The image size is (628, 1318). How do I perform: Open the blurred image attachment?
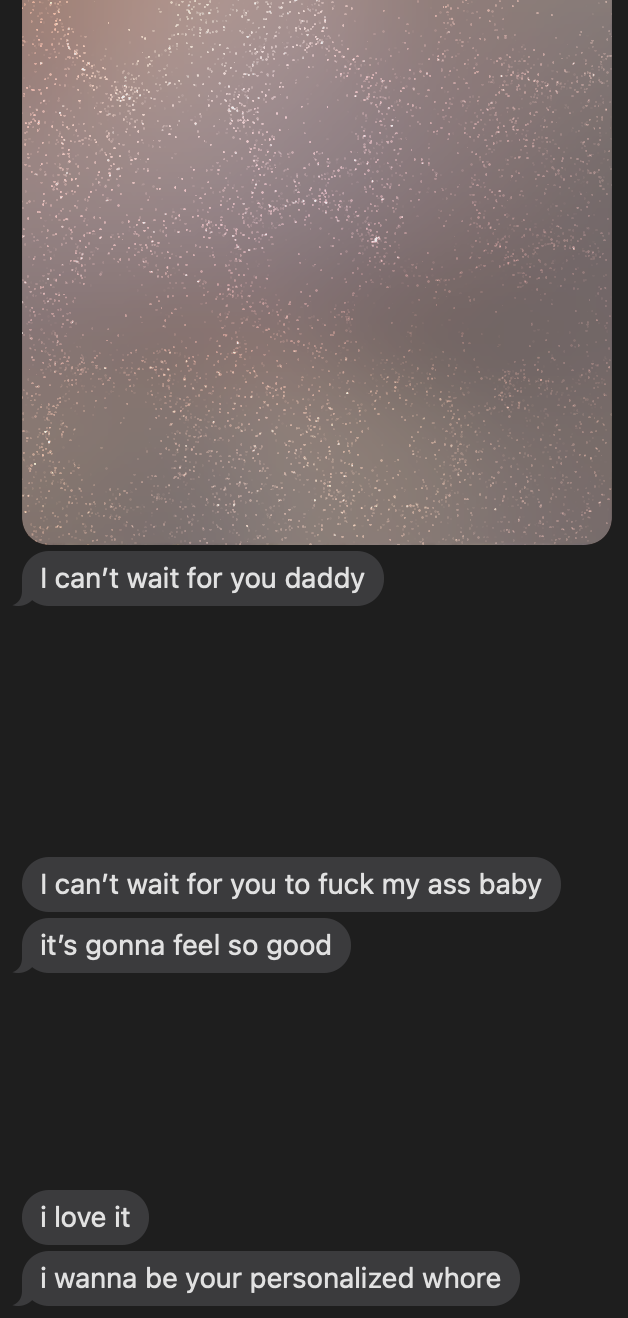click(x=316, y=270)
